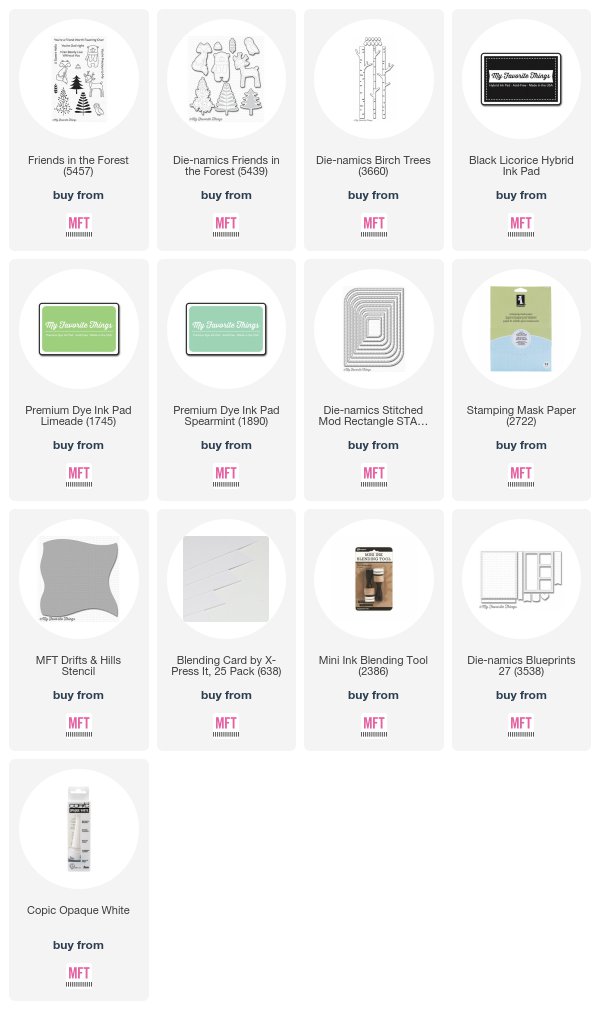View Blending Card by X-Press It, 25 Pack
600x1010 pixels.
226,665
